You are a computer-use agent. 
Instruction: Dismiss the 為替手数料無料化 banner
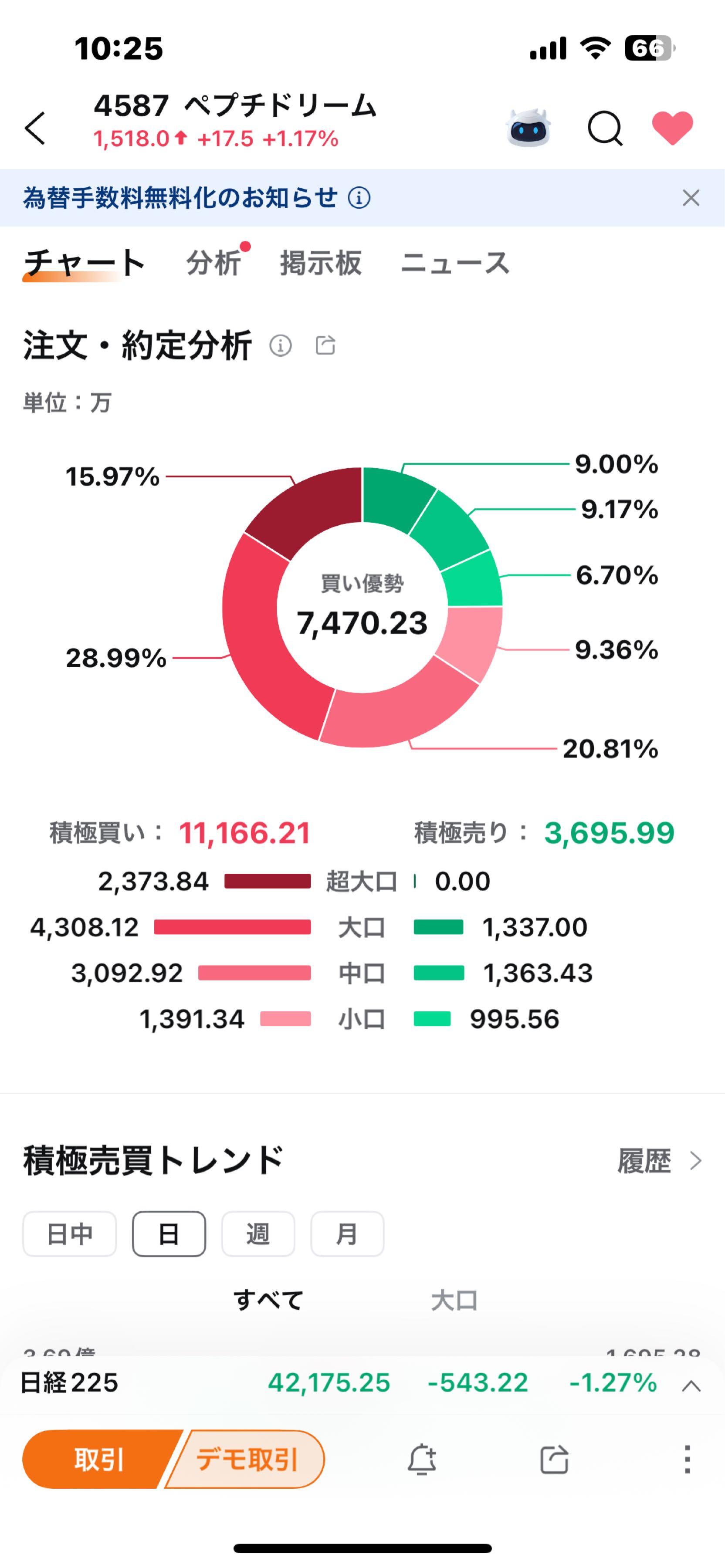[690, 198]
